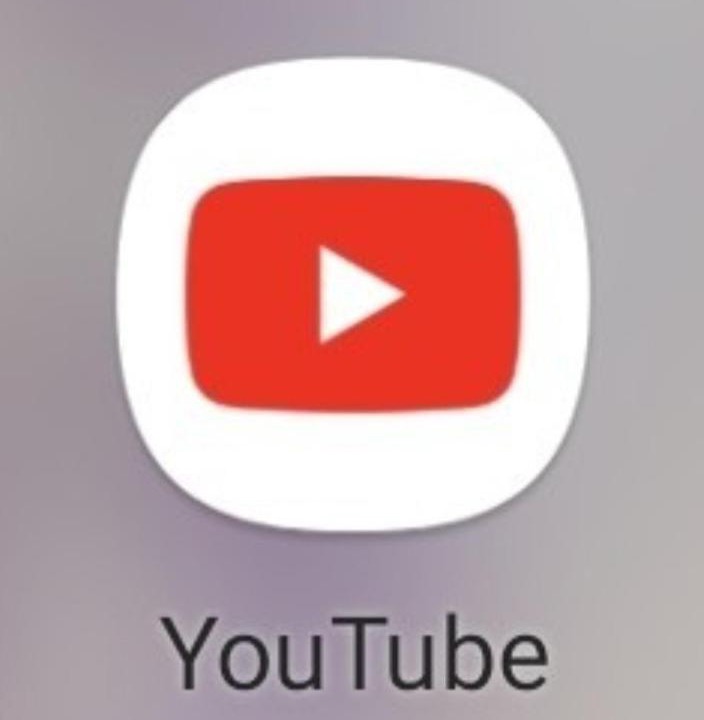704x720 pixels.
Task: Open the YouTube app
Action: 352,295
